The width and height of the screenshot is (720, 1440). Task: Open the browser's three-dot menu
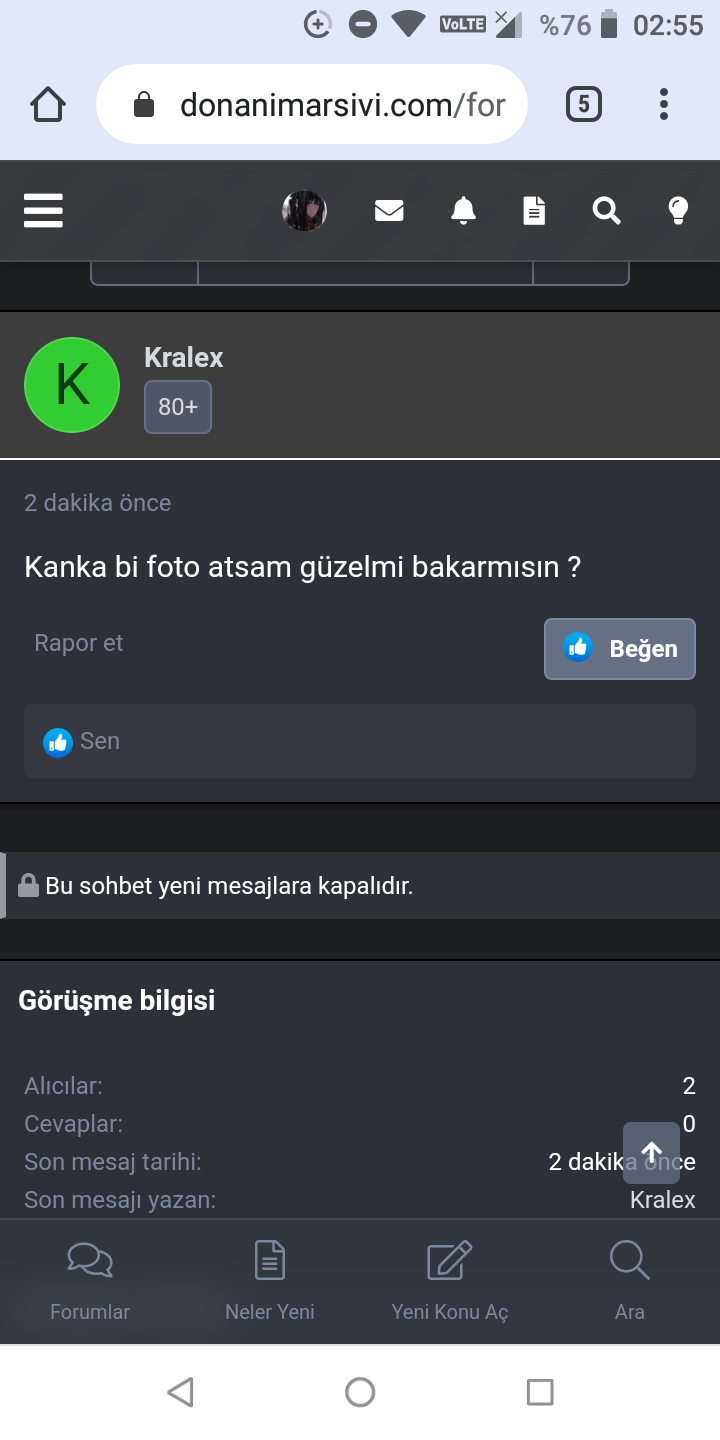coord(664,104)
